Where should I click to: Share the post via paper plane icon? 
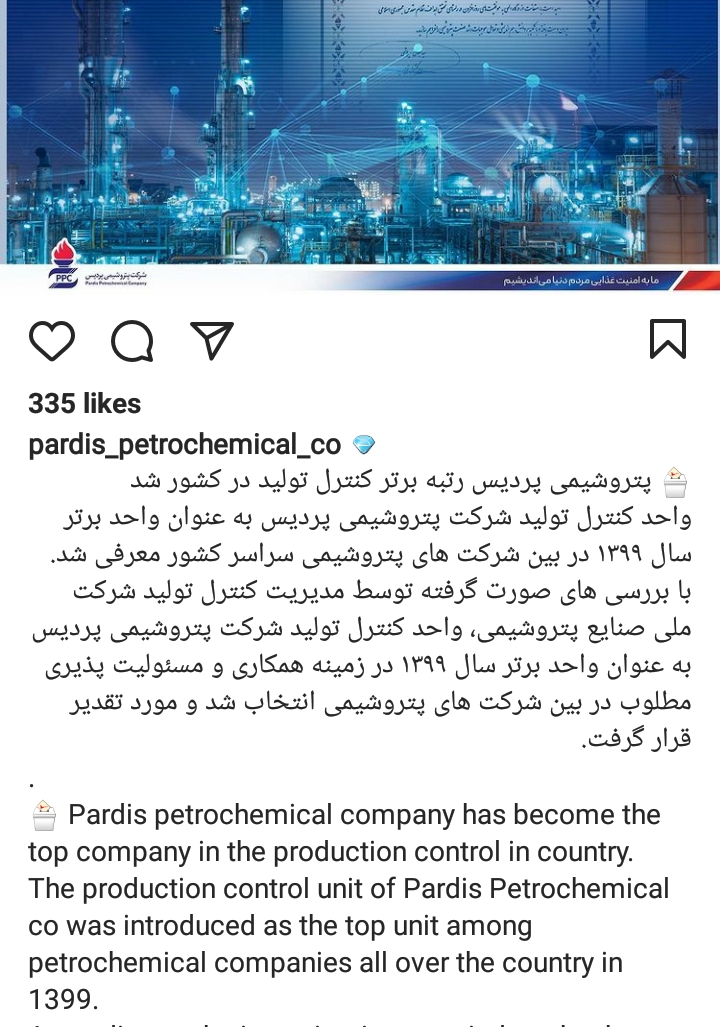coord(211,340)
